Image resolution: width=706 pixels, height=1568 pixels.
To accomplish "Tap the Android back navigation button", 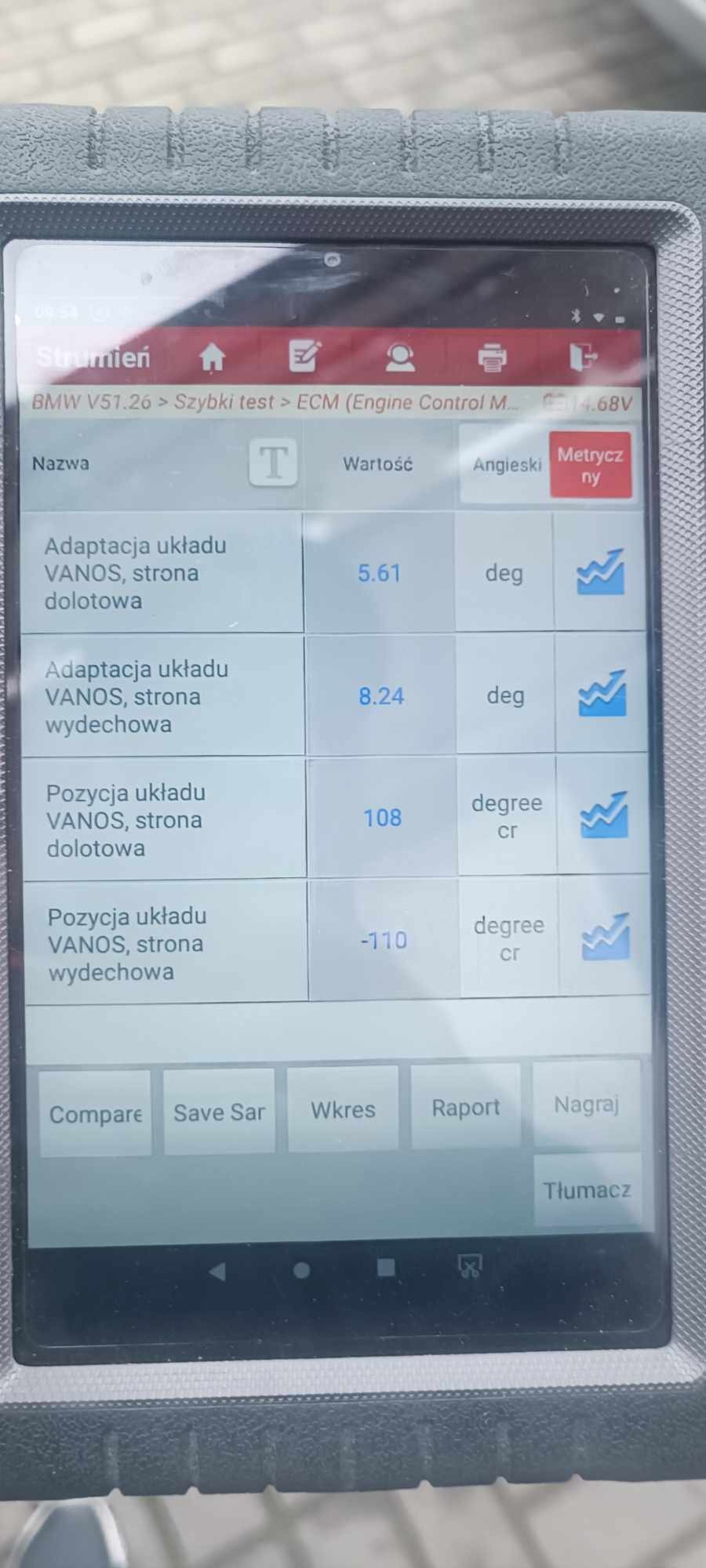I will pyautogui.click(x=217, y=1271).
